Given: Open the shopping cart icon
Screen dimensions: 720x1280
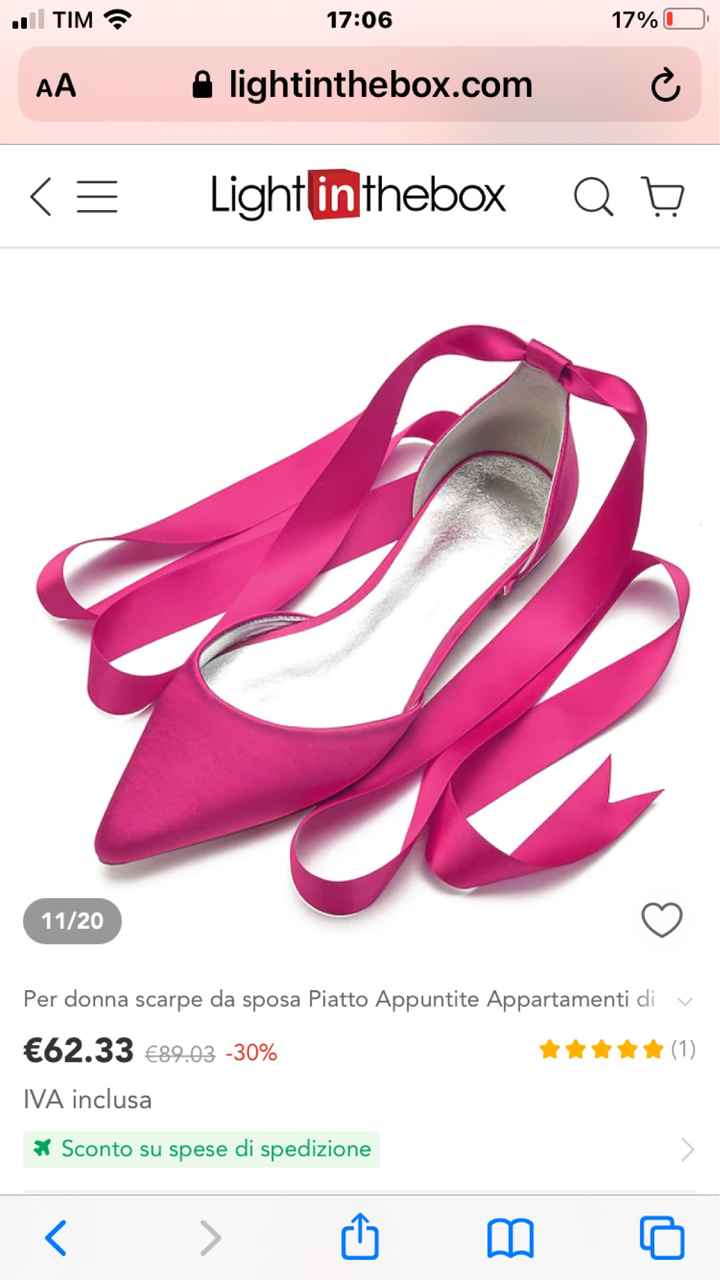Looking at the screenshot, I should (664, 197).
